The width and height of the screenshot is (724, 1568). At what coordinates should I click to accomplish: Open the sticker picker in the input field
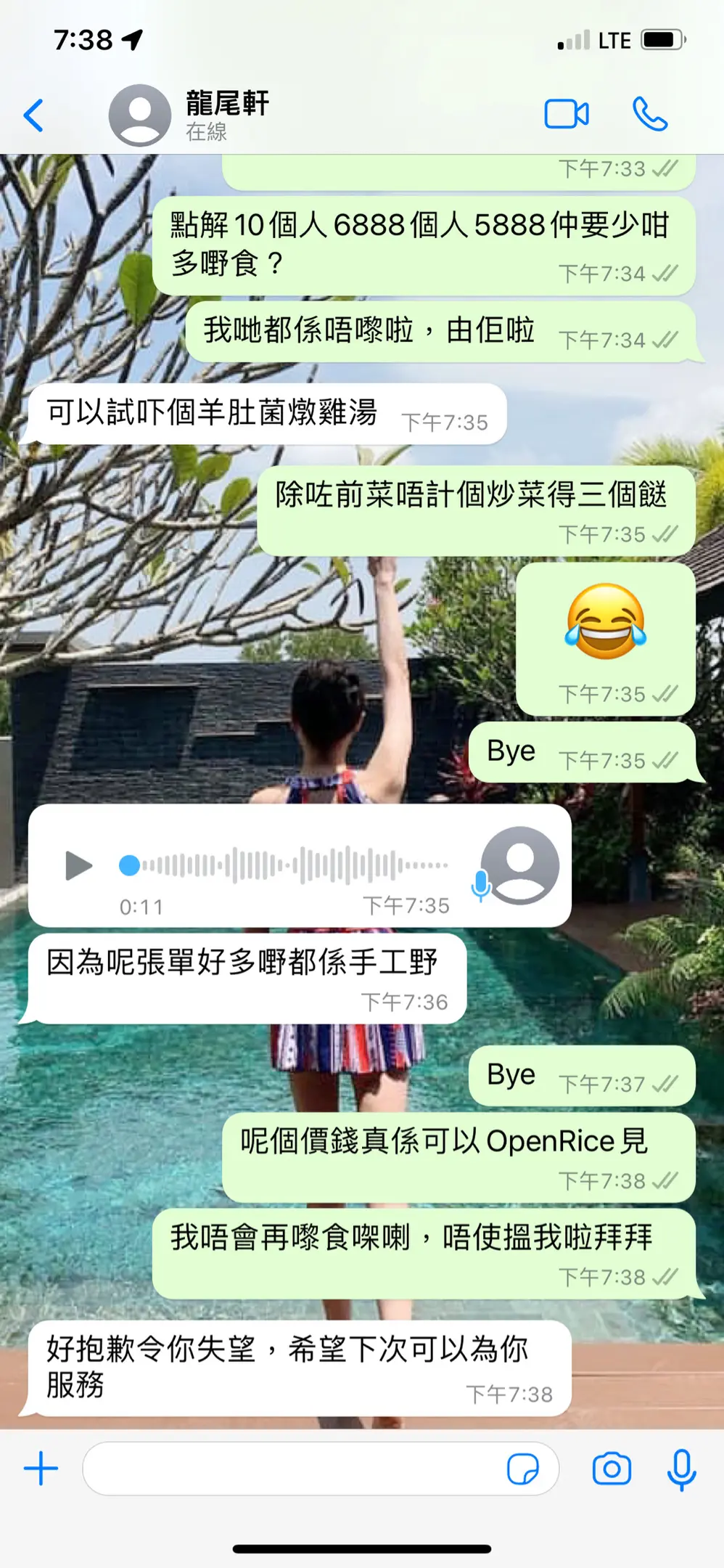click(522, 1469)
